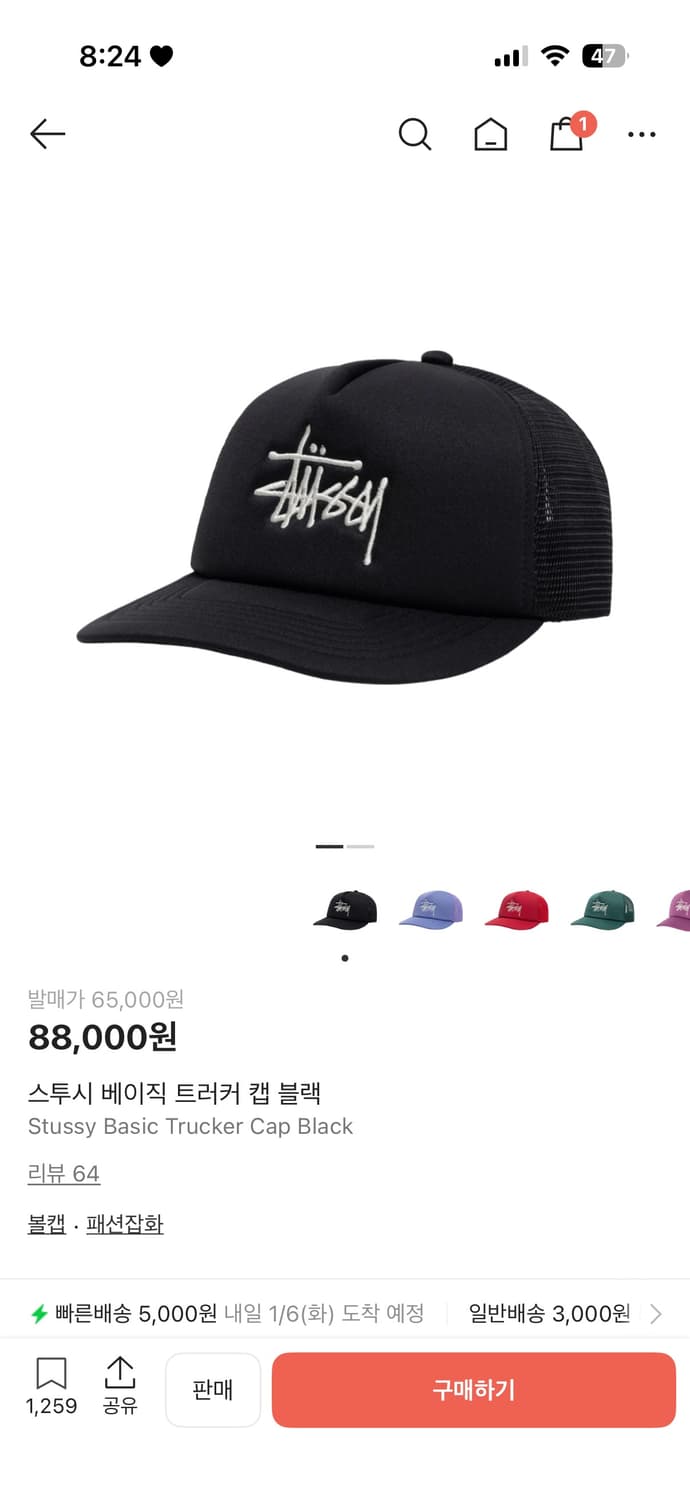Tap 구매하기 to buy the cap
690x1500 pixels.
[x=474, y=1389]
